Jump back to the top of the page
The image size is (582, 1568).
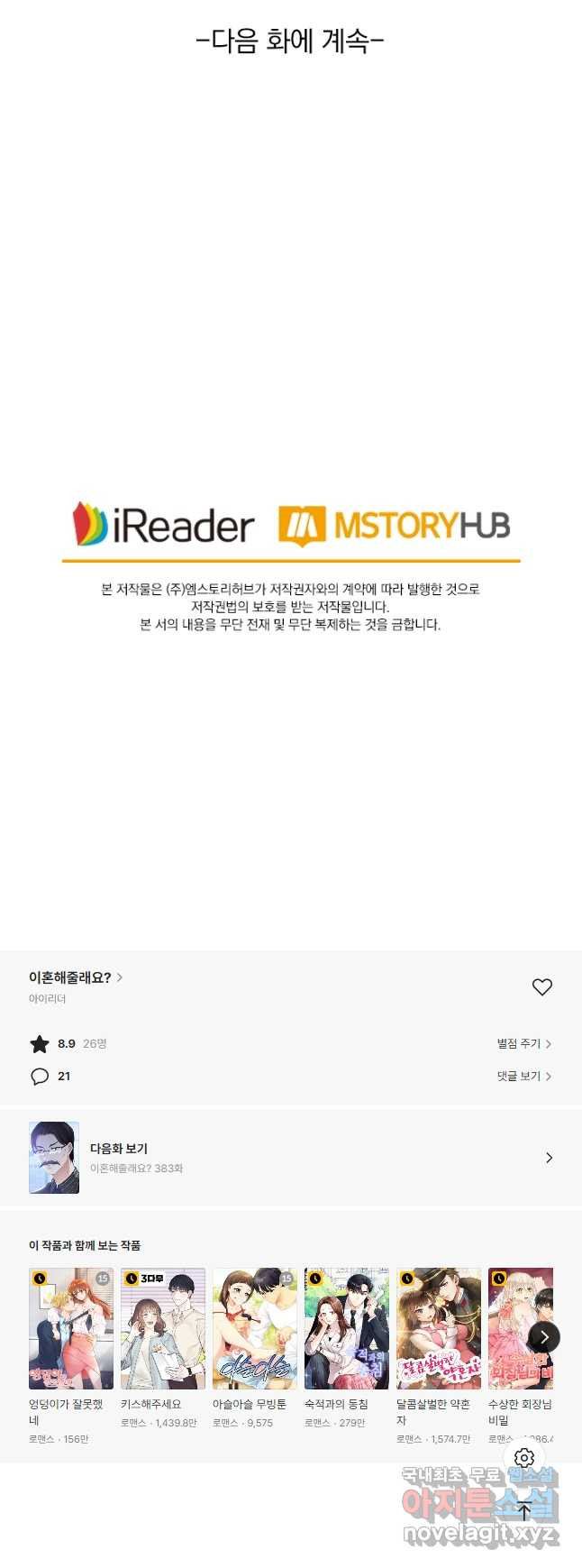pos(524,1511)
